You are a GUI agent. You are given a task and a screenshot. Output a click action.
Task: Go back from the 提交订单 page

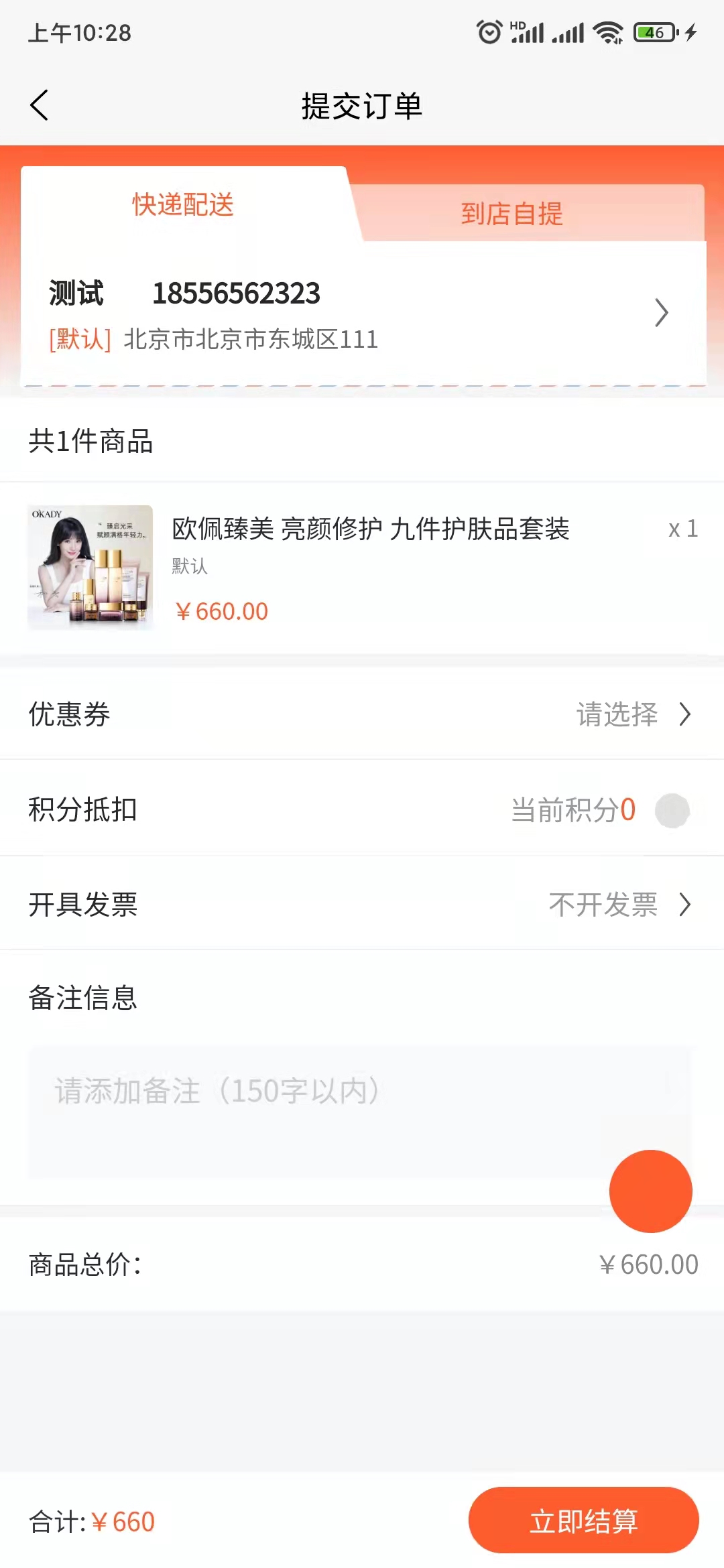[40, 105]
